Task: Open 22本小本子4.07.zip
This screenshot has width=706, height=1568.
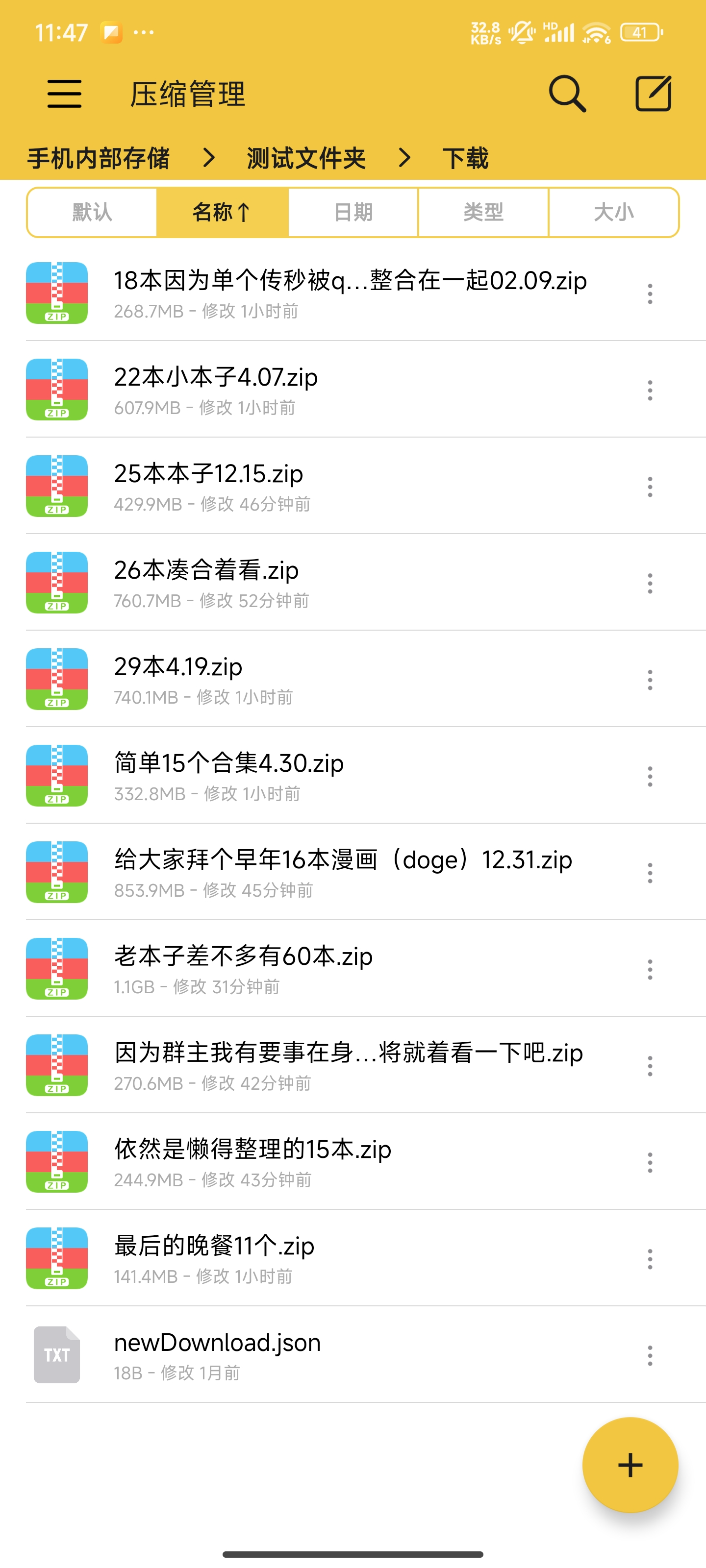Action: (x=353, y=390)
